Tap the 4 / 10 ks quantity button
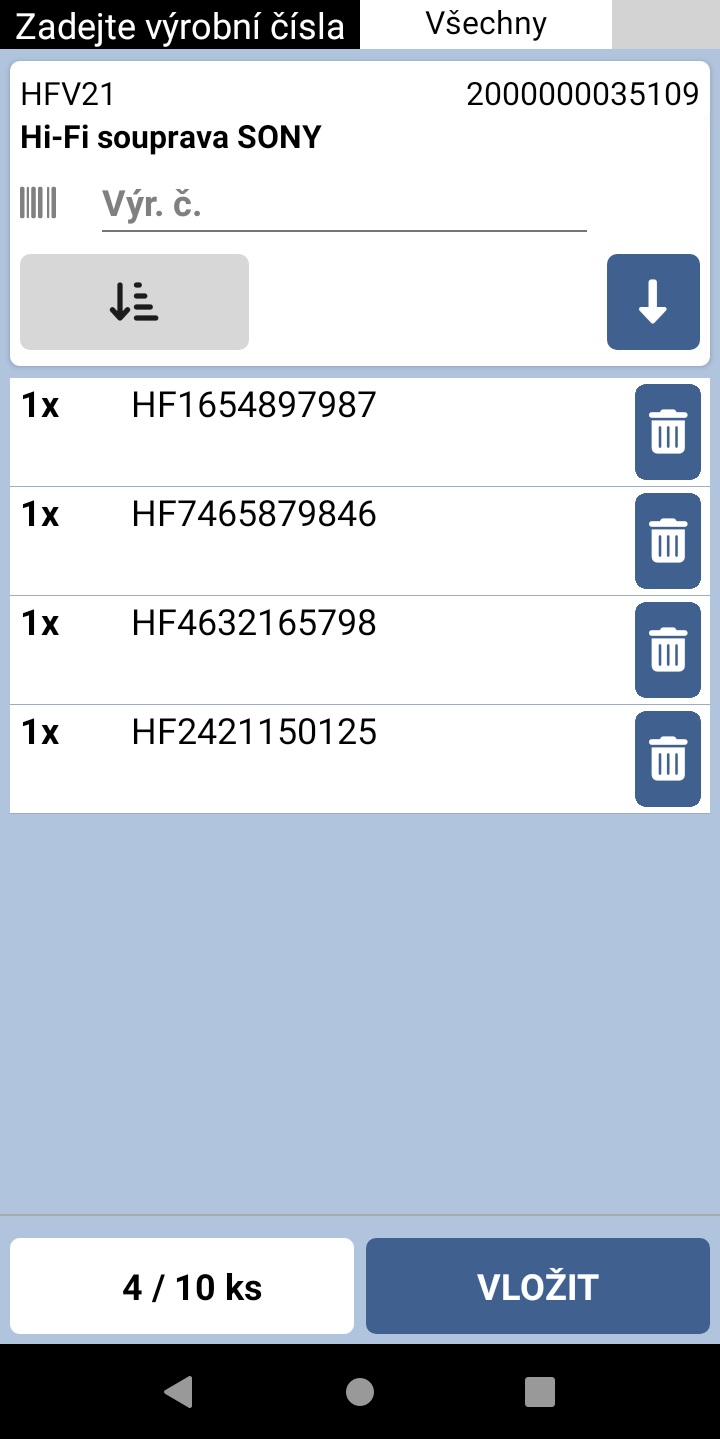720x1439 pixels. point(182,1286)
